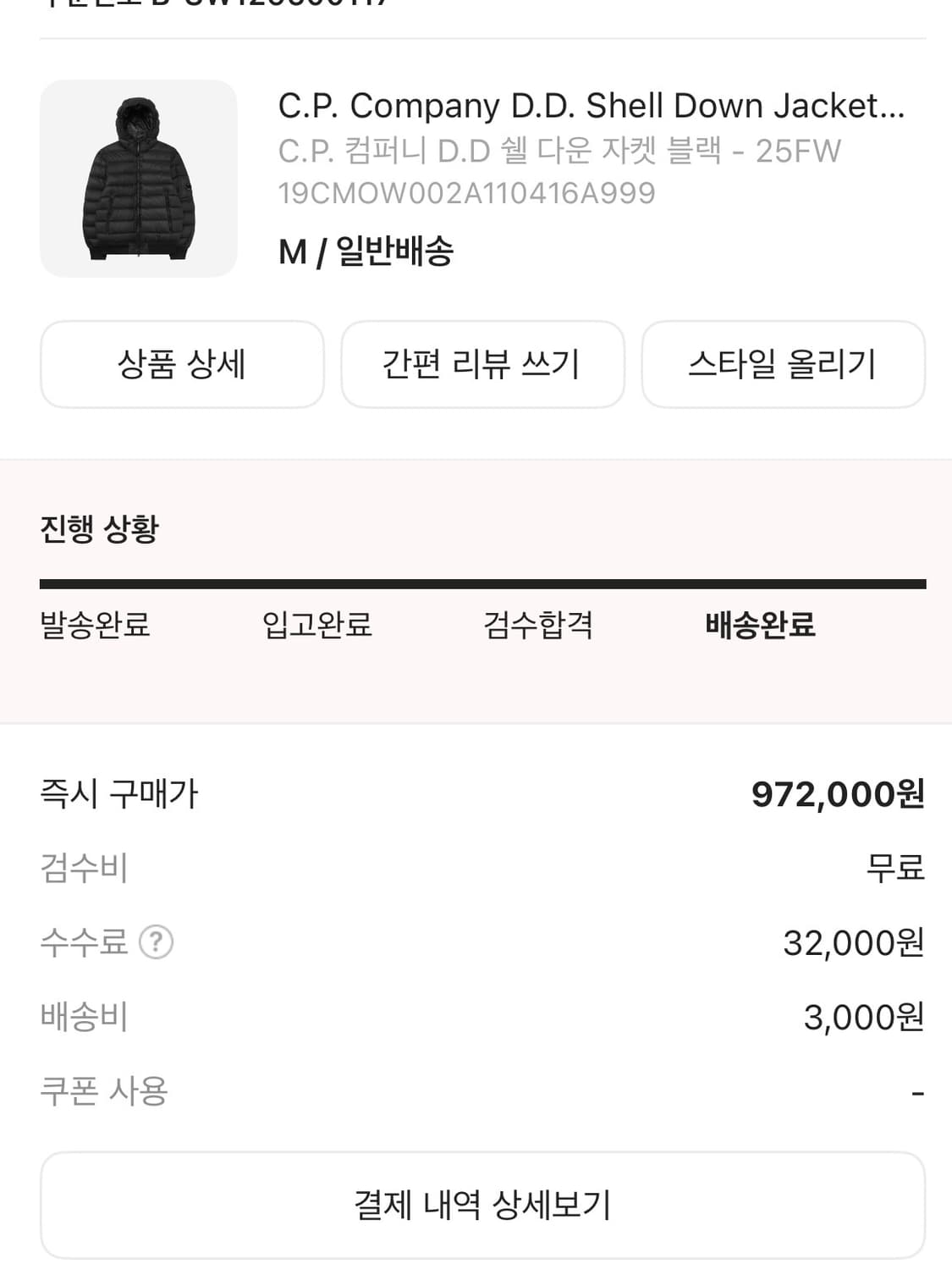Open the 상품 상세 button
The height and width of the screenshot is (1264, 952).
tap(181, 364)
